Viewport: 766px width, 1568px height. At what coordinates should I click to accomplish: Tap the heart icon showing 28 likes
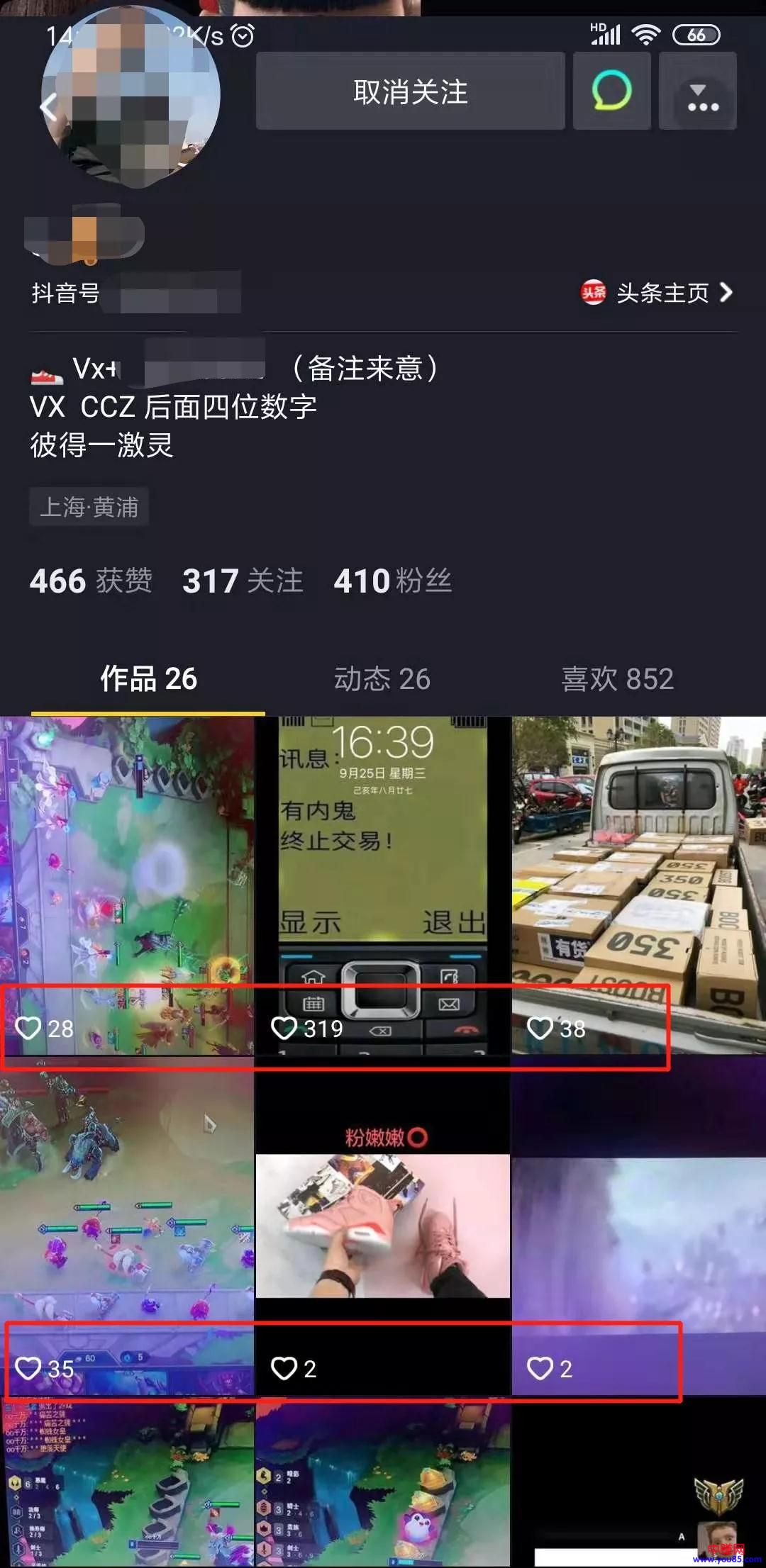[x=30, y=1029]
